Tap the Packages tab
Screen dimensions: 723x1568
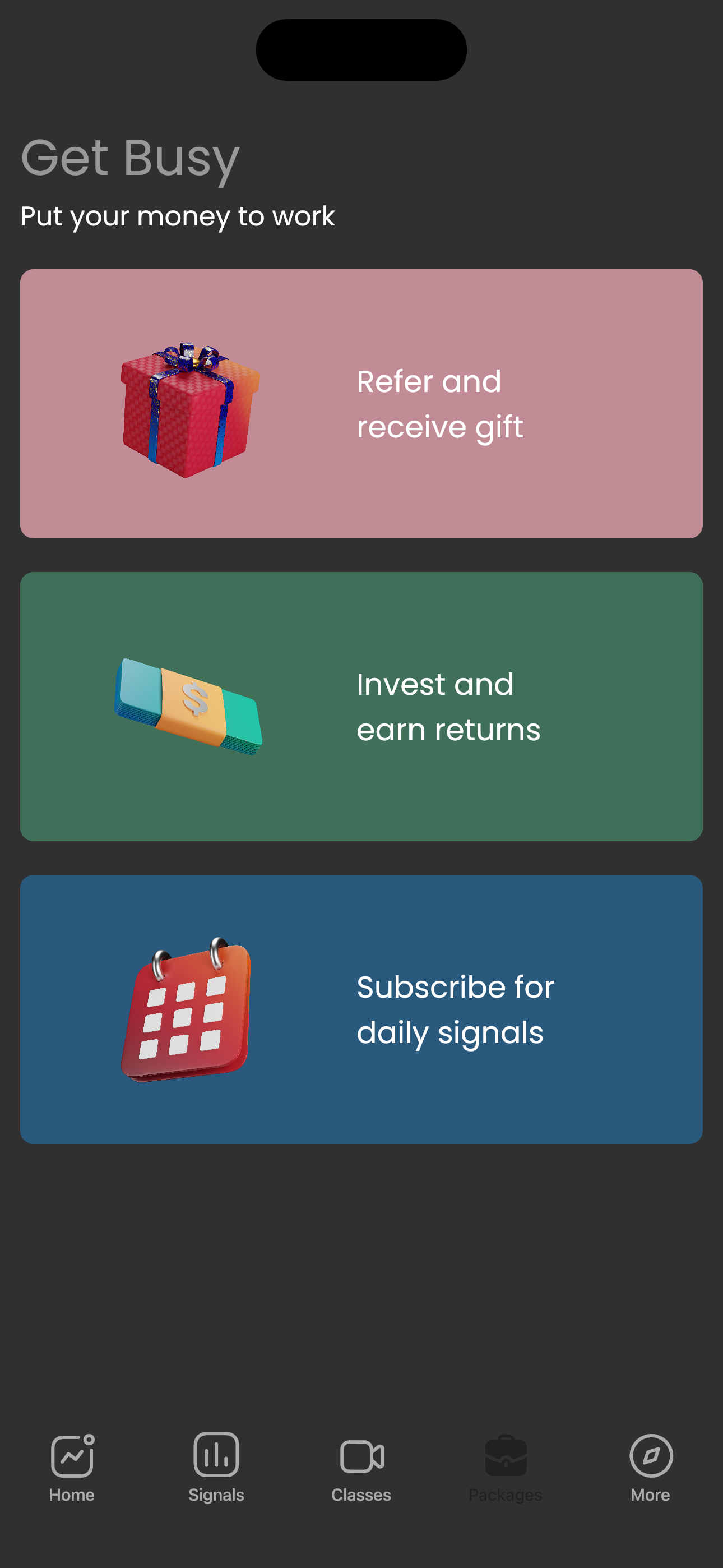pyautogui.click(x=506, y=1468)
